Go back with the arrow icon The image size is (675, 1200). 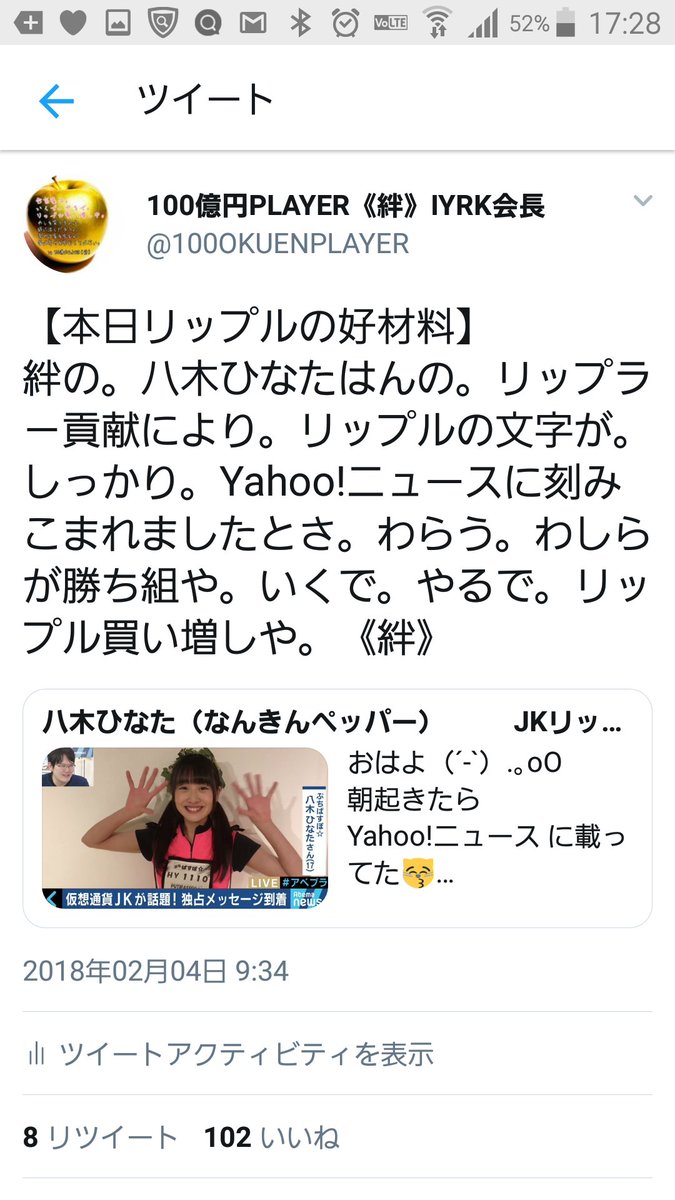point(57,101)
